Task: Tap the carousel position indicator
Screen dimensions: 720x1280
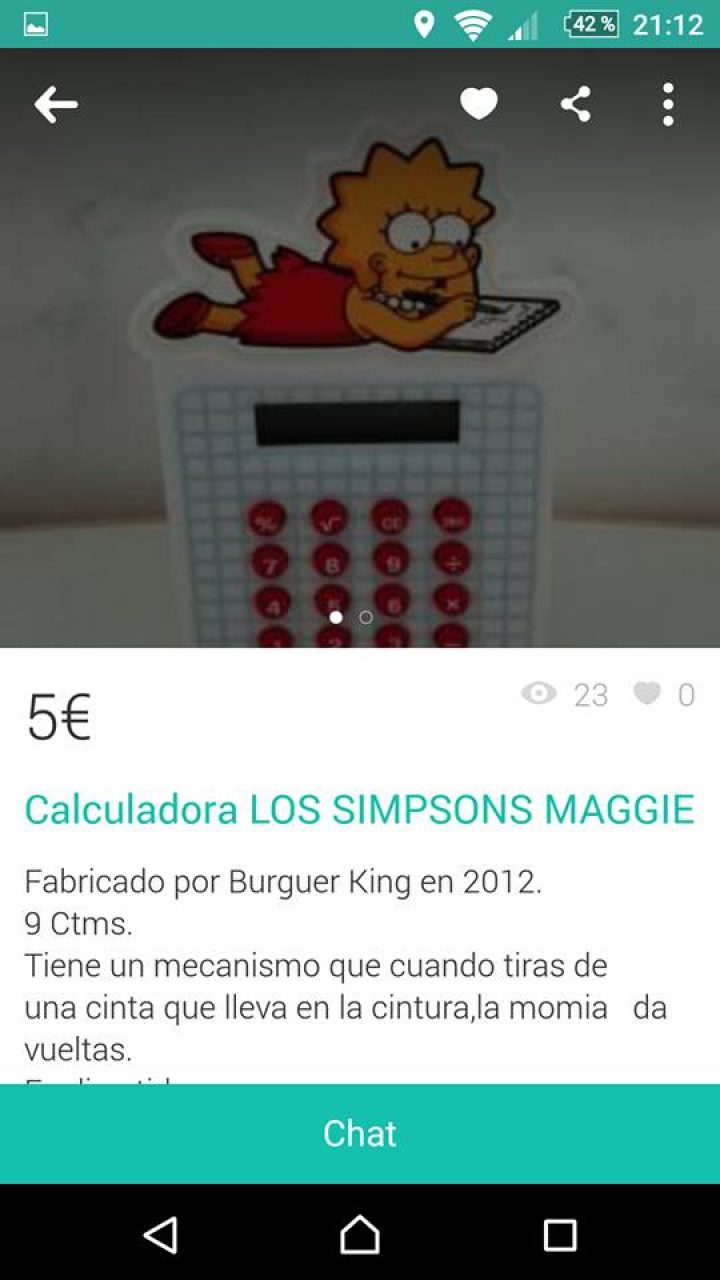Action: (x=351, y=618)
